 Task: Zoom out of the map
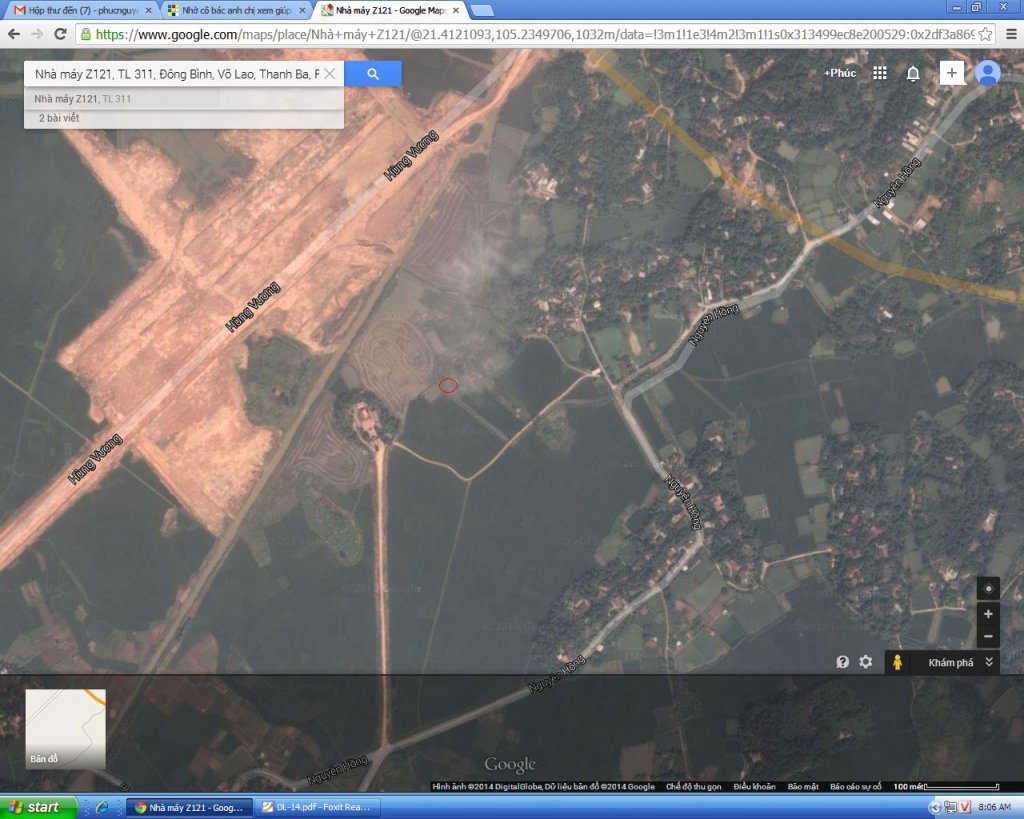pyautogui.click(x=988, y=636)
